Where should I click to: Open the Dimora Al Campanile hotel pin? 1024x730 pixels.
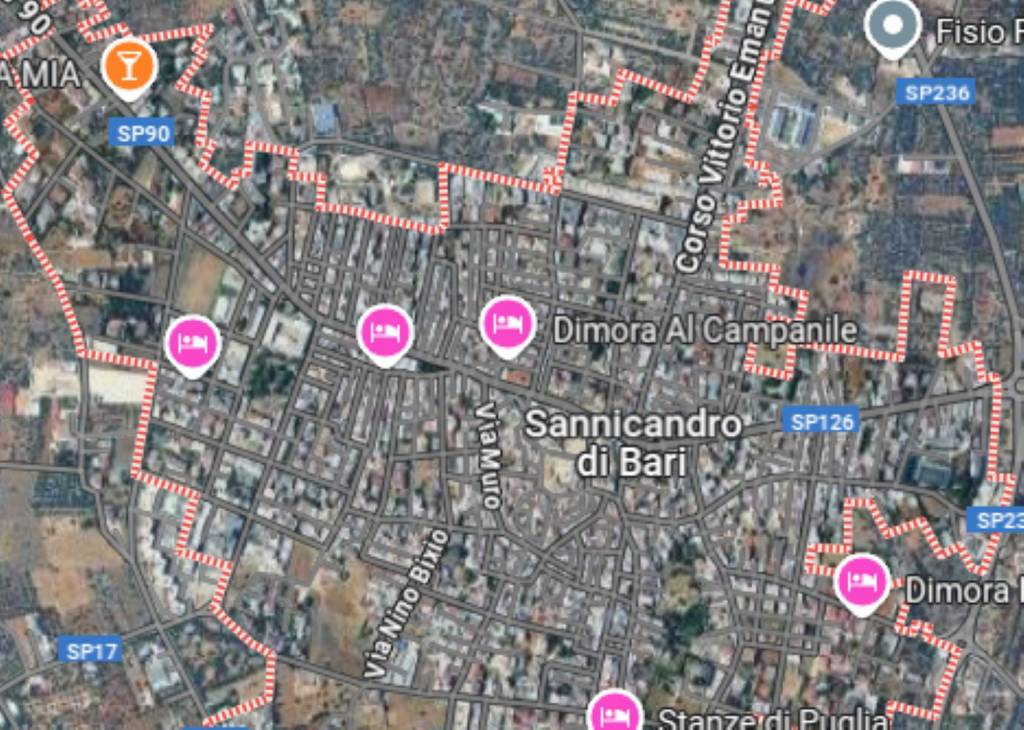(x=508, y=324)
